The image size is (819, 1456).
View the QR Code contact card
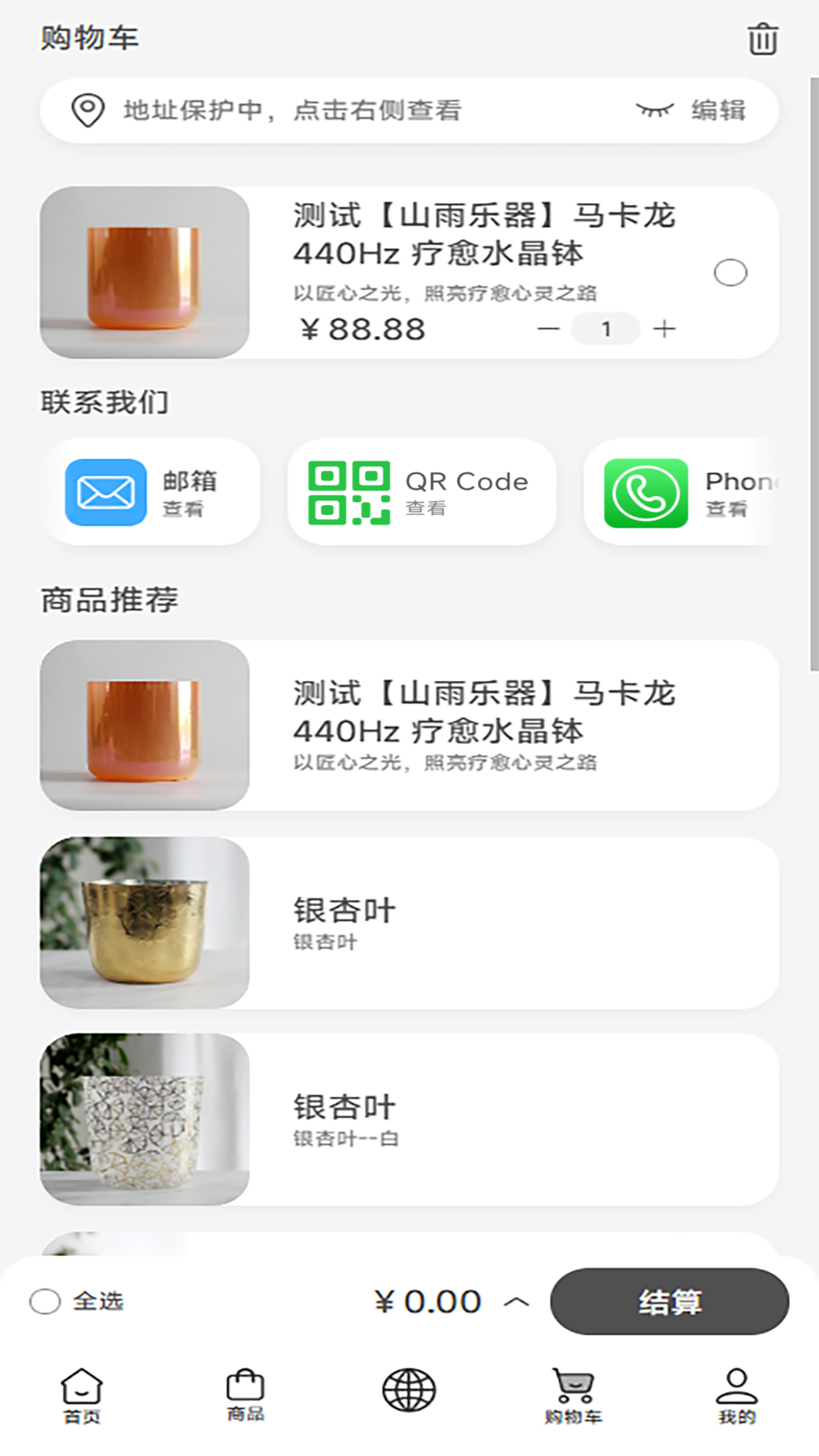pos(421,492)
